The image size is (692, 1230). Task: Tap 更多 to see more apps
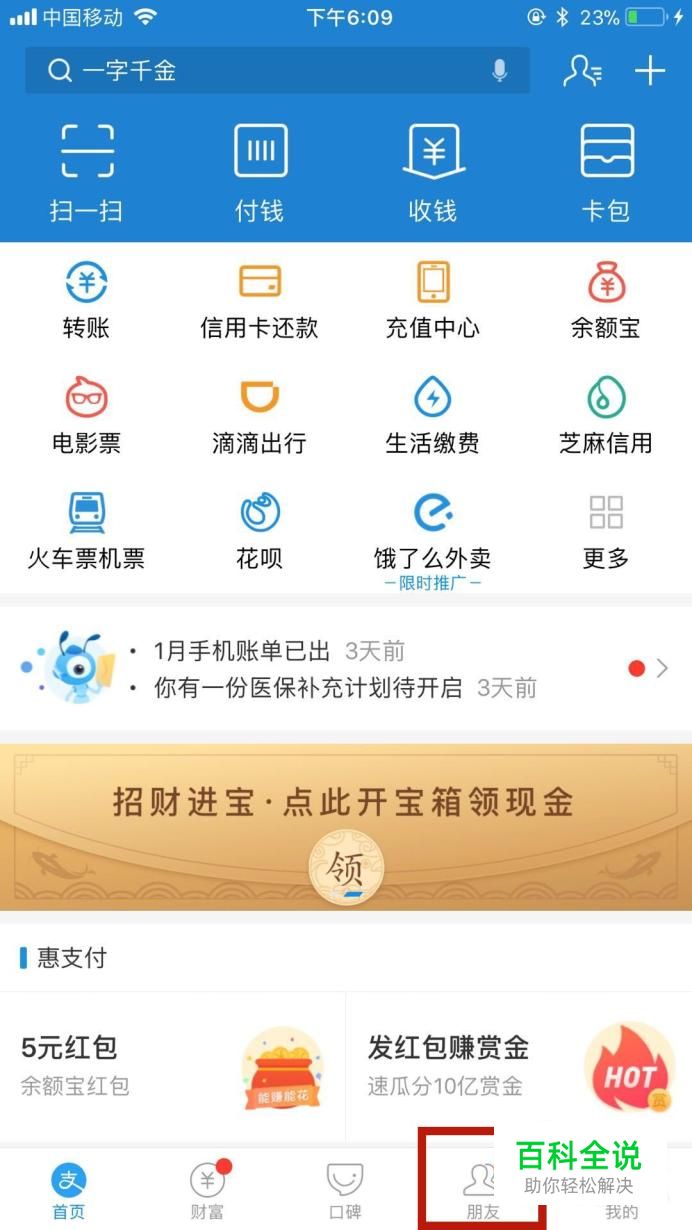click(606, 530)
